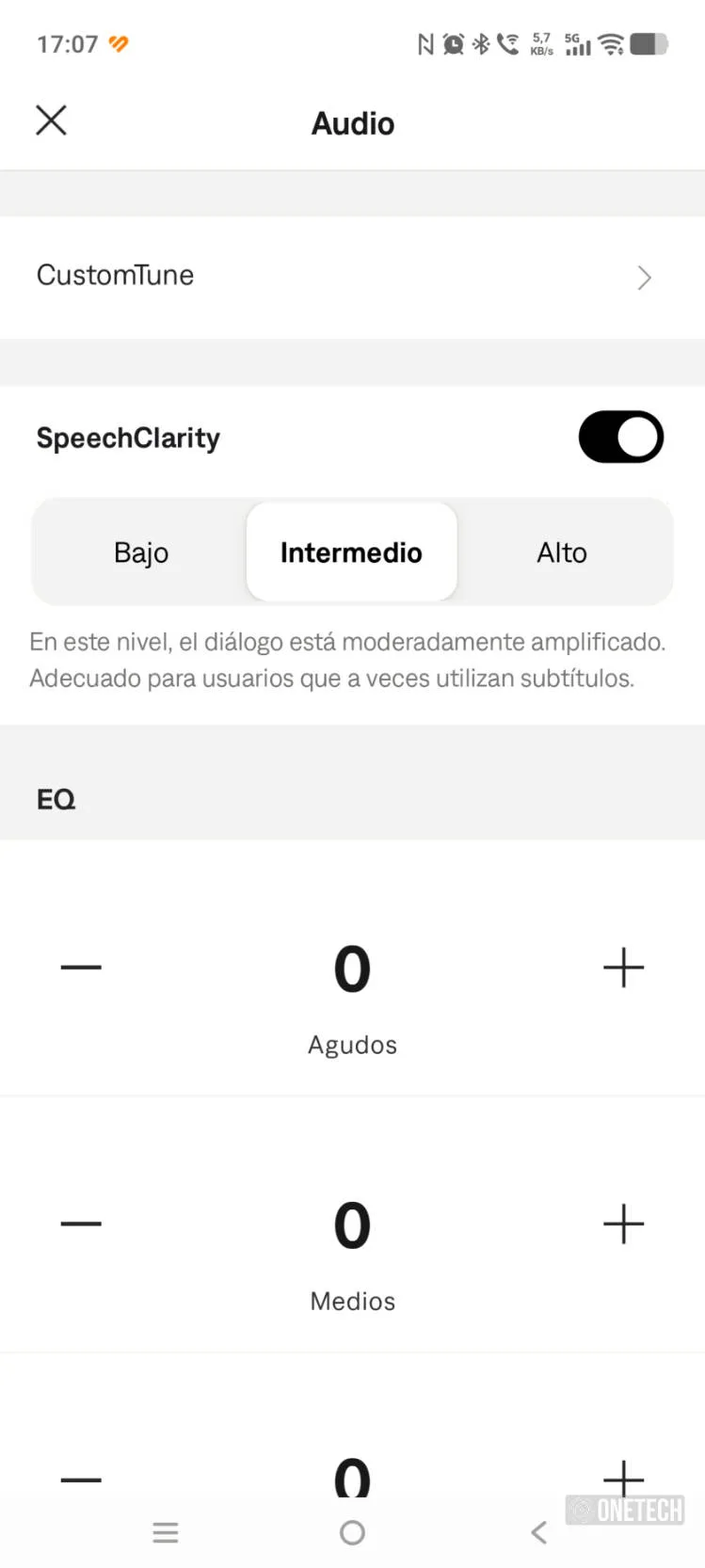Viewport: 705px width, 1568px height.
Task: Select the Intermedio level
Action: 351,552
